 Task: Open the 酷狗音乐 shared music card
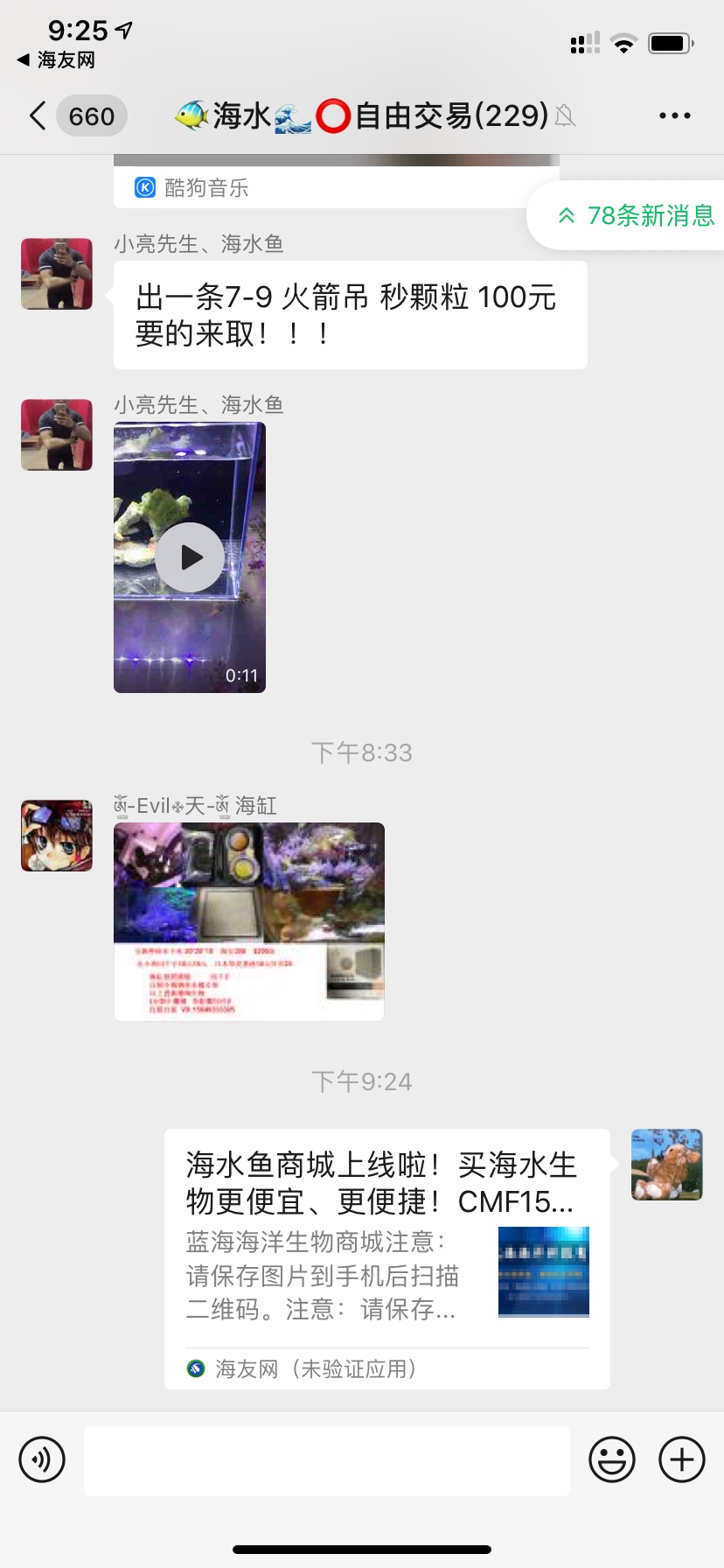point(336,186)
